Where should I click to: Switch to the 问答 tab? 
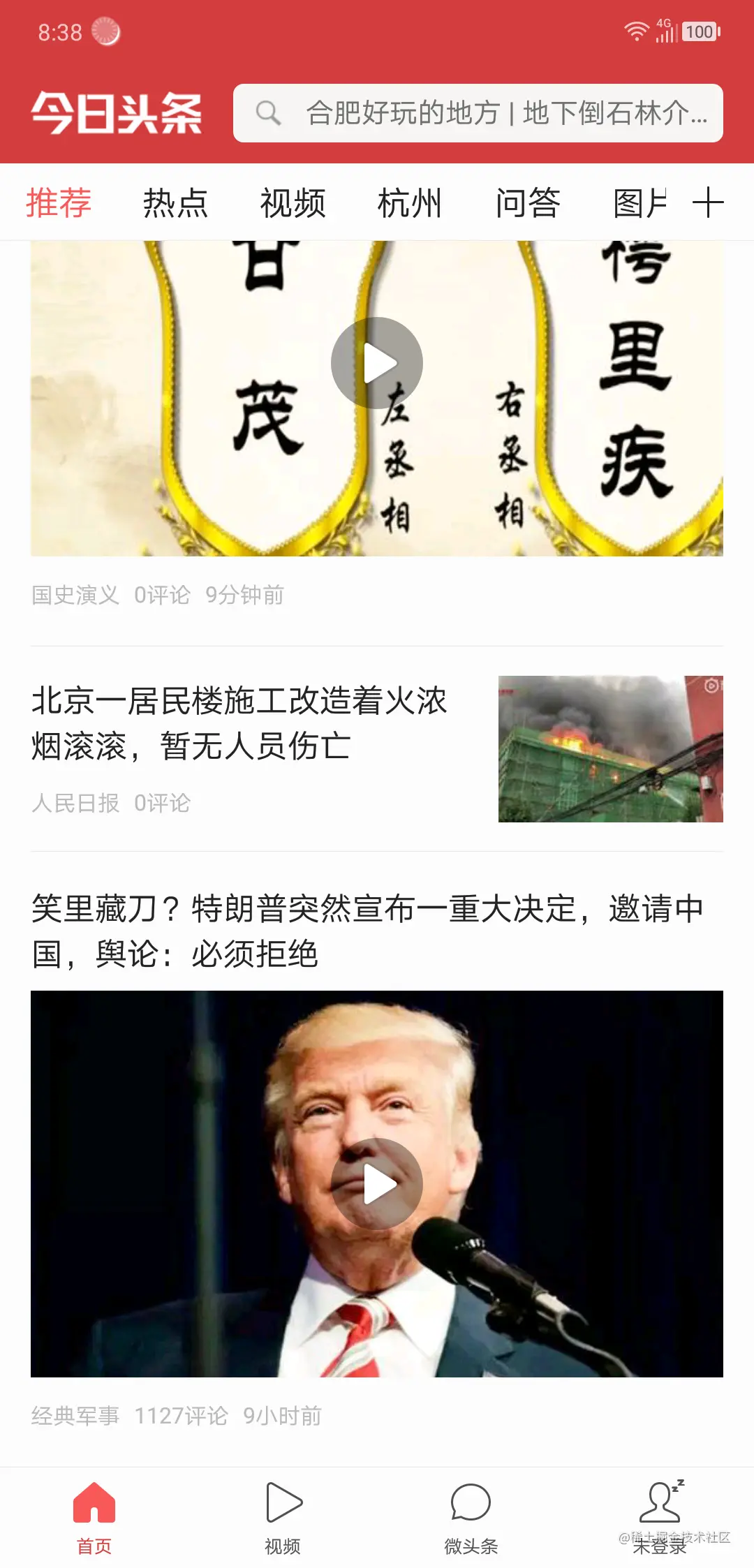(528, 203)
